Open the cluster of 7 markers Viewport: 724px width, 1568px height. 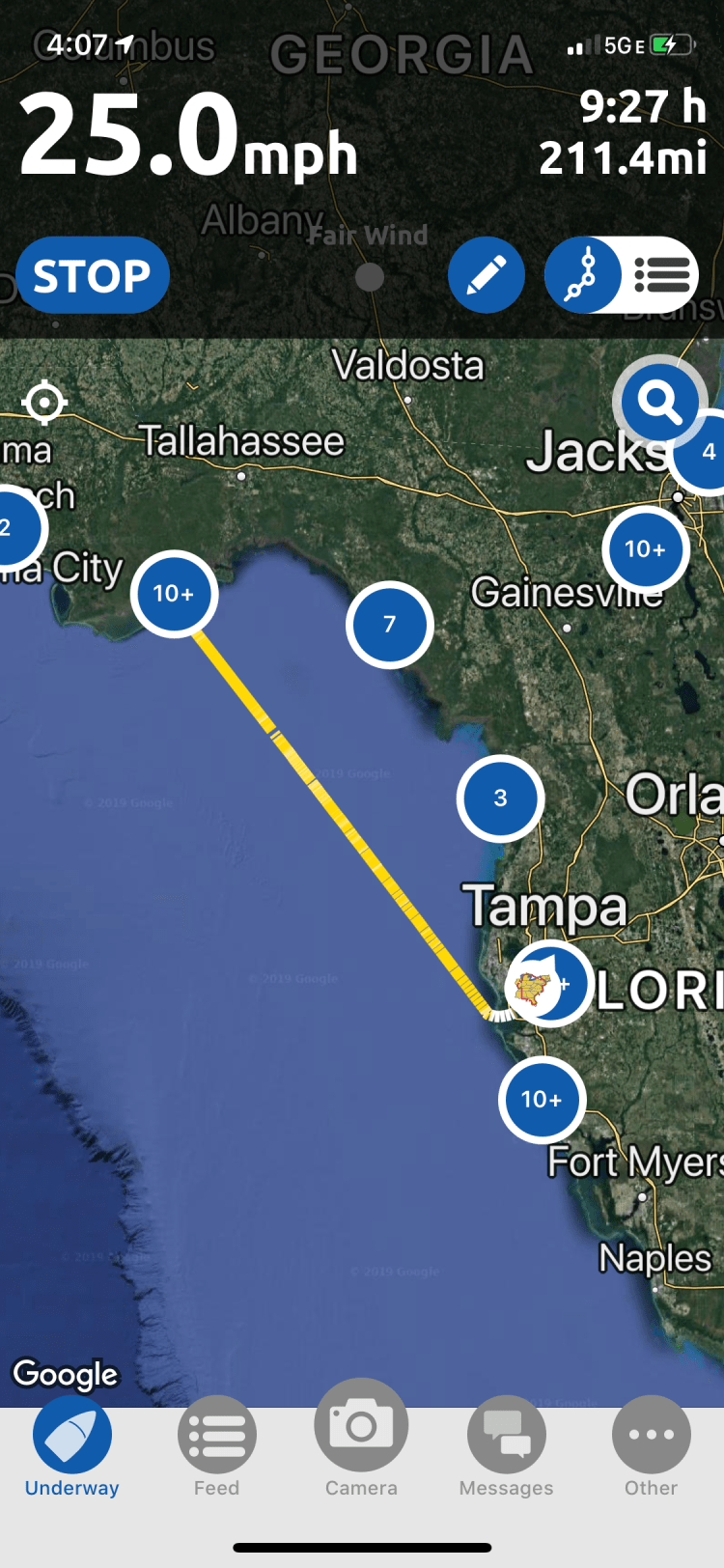pyautogui.click(x=389, y=625)
